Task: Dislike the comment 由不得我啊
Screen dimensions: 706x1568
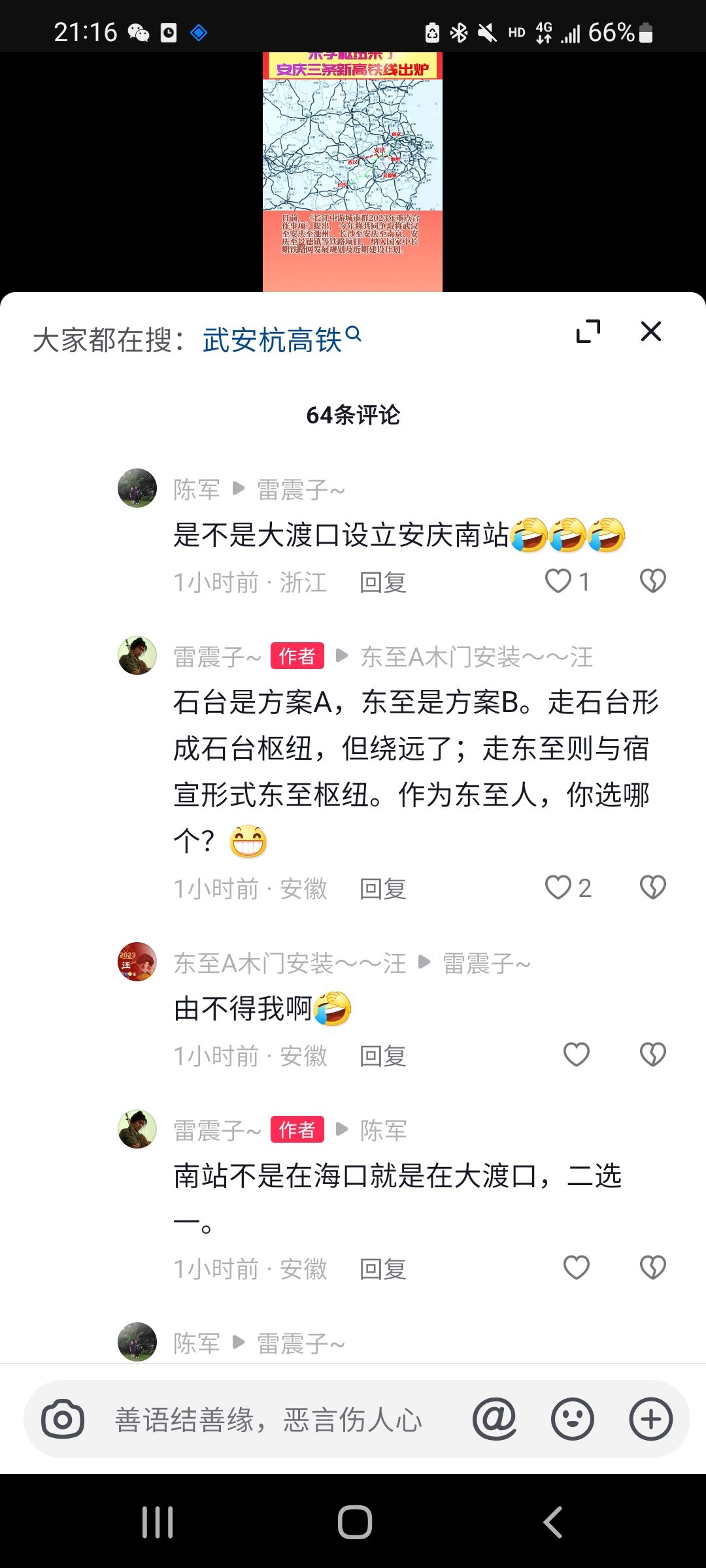Action: pos(652,1054)
